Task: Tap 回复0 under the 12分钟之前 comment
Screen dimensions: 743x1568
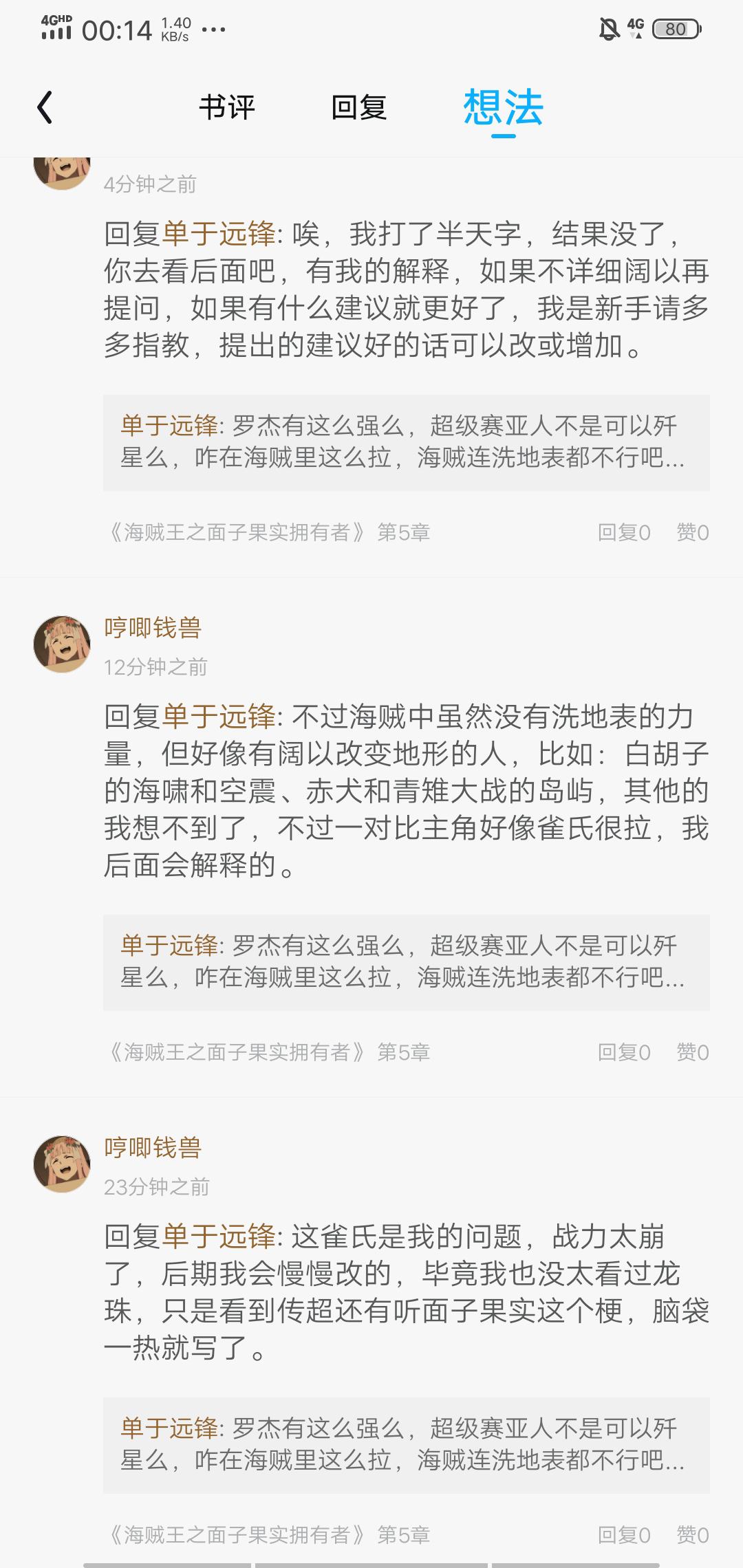Action: [x=624, y=1052]
